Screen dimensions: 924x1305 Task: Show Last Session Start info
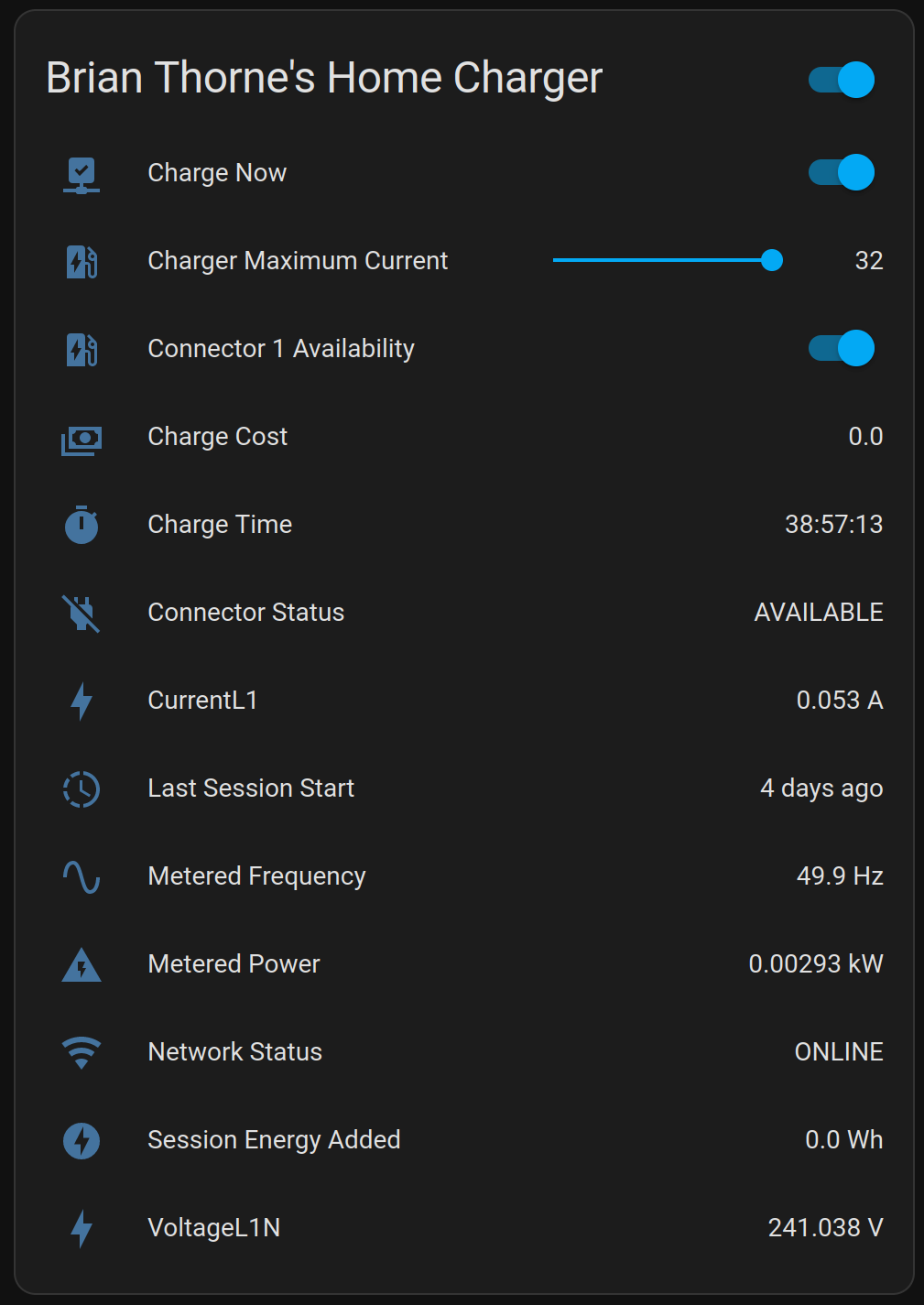[x=251, y=788]
